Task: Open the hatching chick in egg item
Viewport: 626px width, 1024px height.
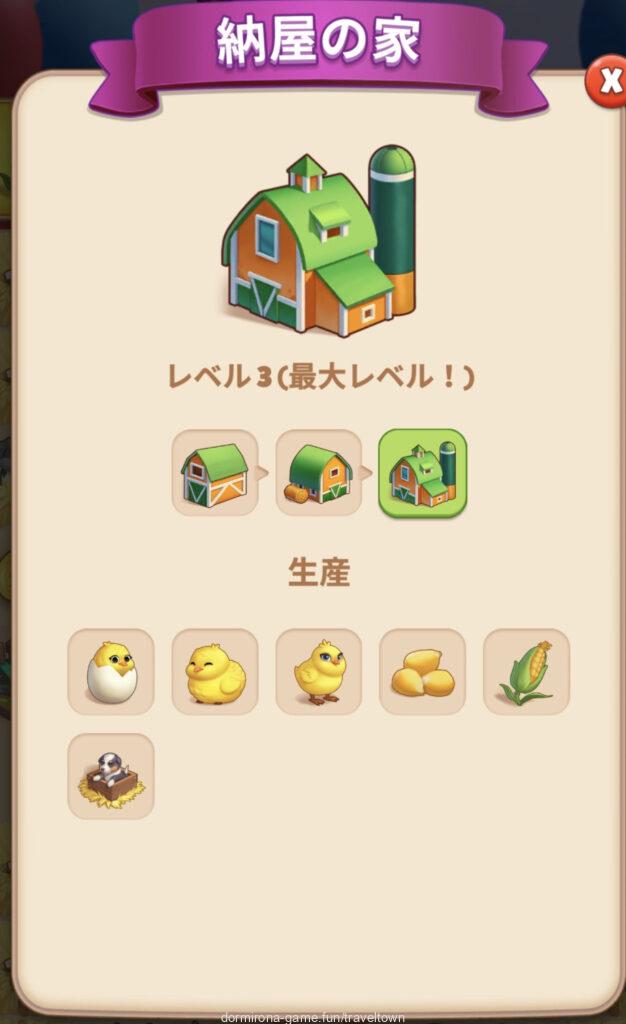Action: (x=111, y=672)
